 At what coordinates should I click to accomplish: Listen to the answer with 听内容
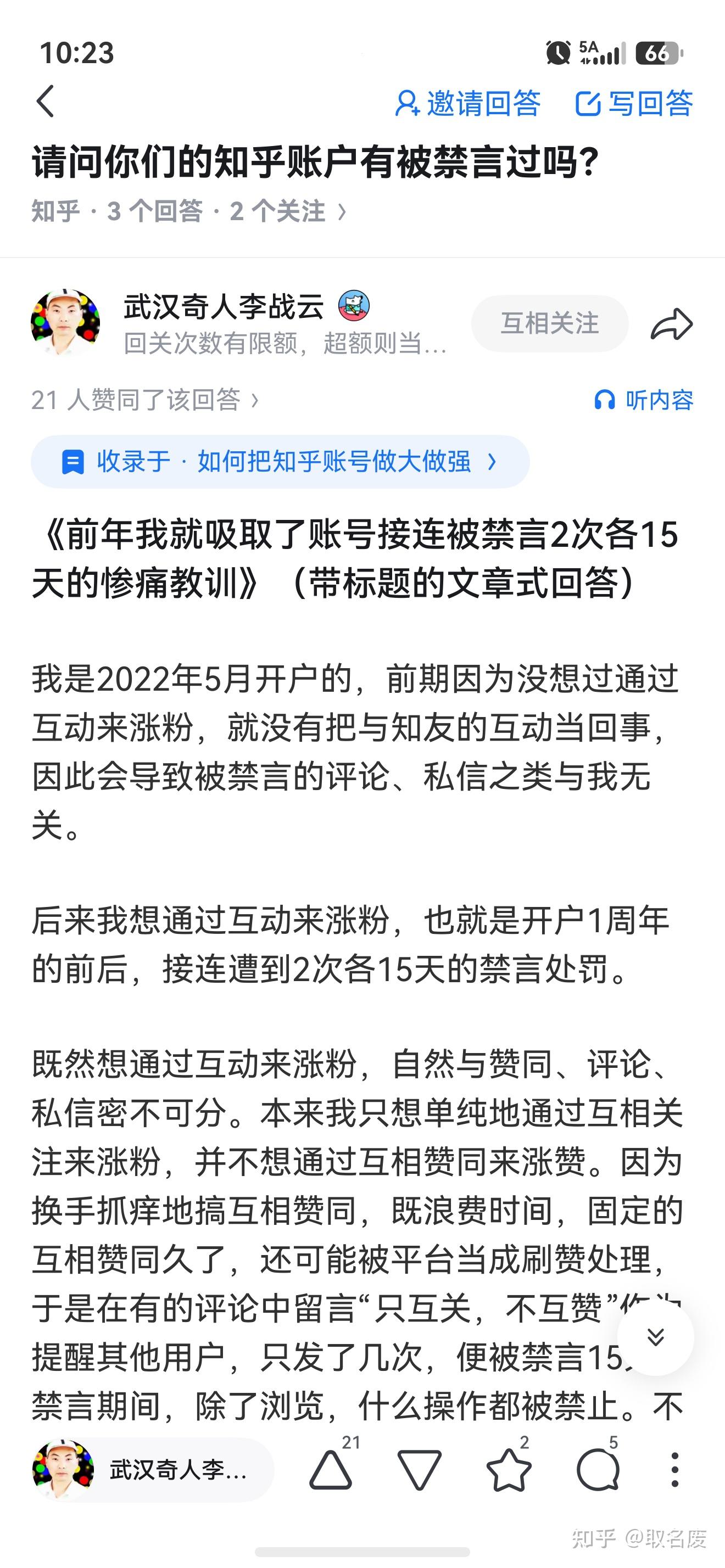pyautogui.click(x=643, y=400)
